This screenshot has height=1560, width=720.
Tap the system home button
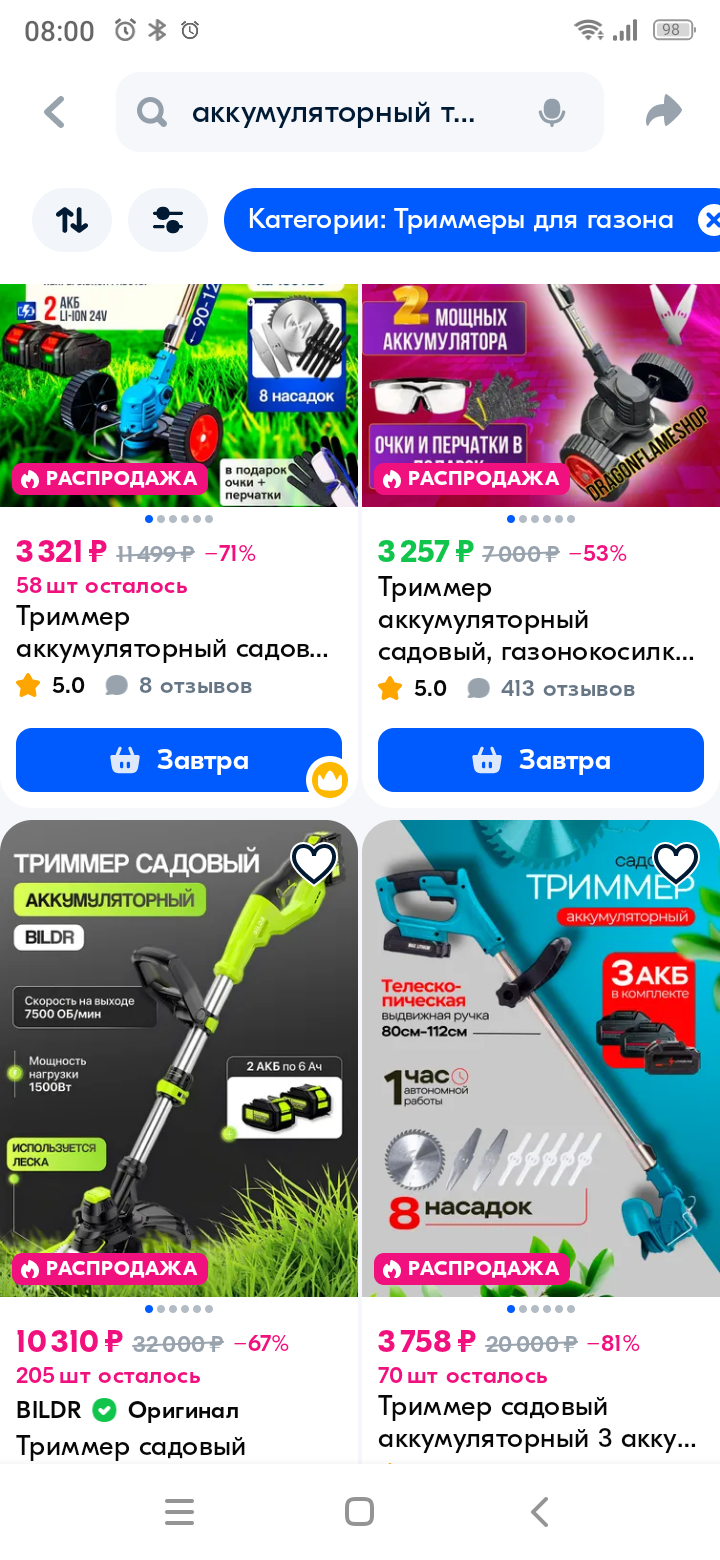click(x=359, y=1511)
